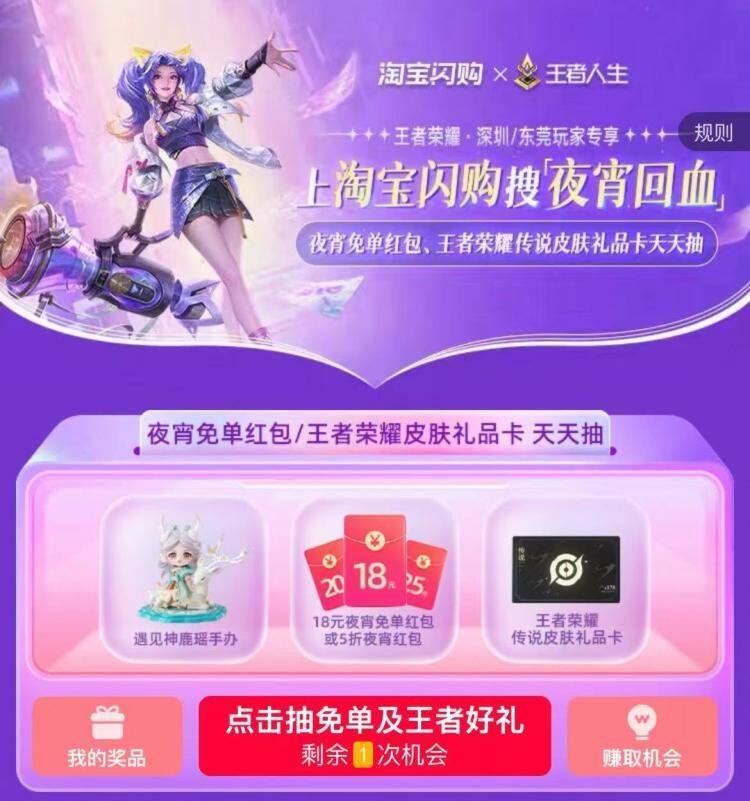
Task: Click the 王者人生 crown logo
Action: coord(524,70)
